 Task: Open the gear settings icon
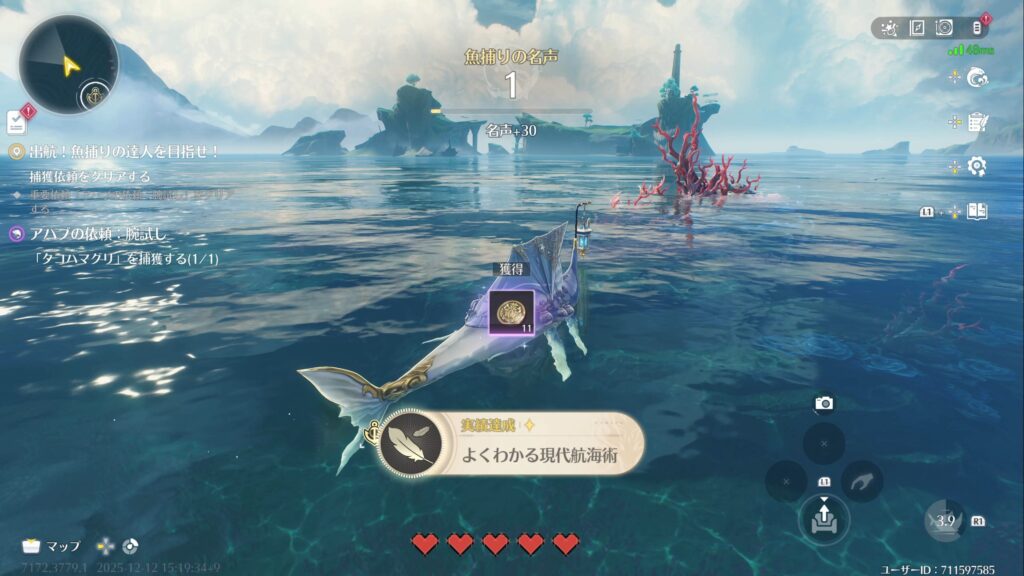977,167
